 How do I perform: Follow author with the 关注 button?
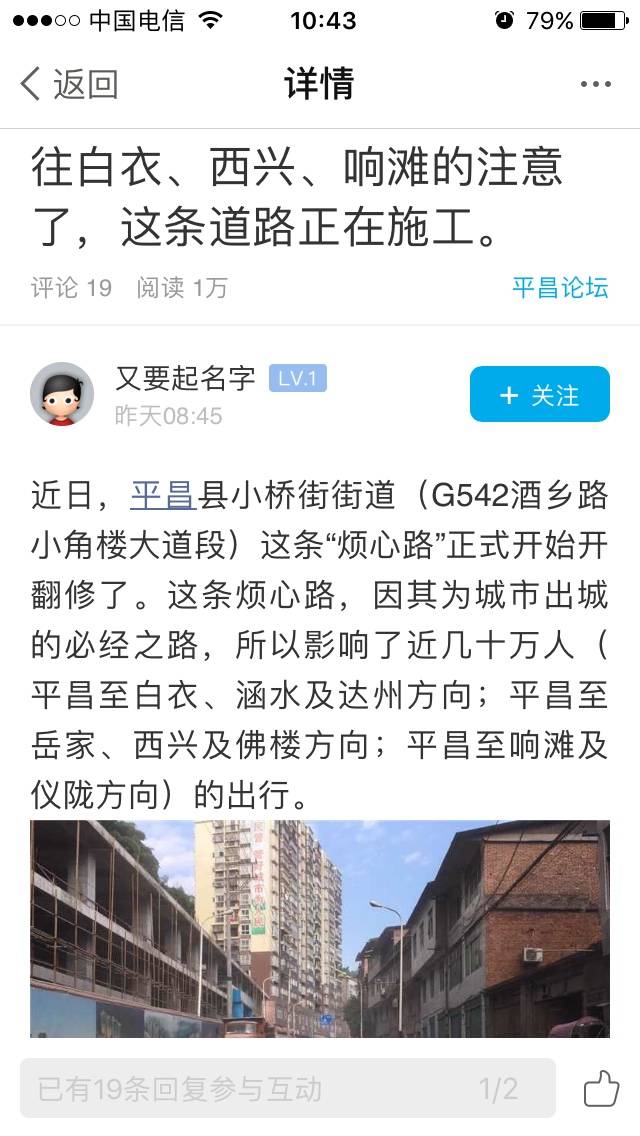tap(539, 394)
